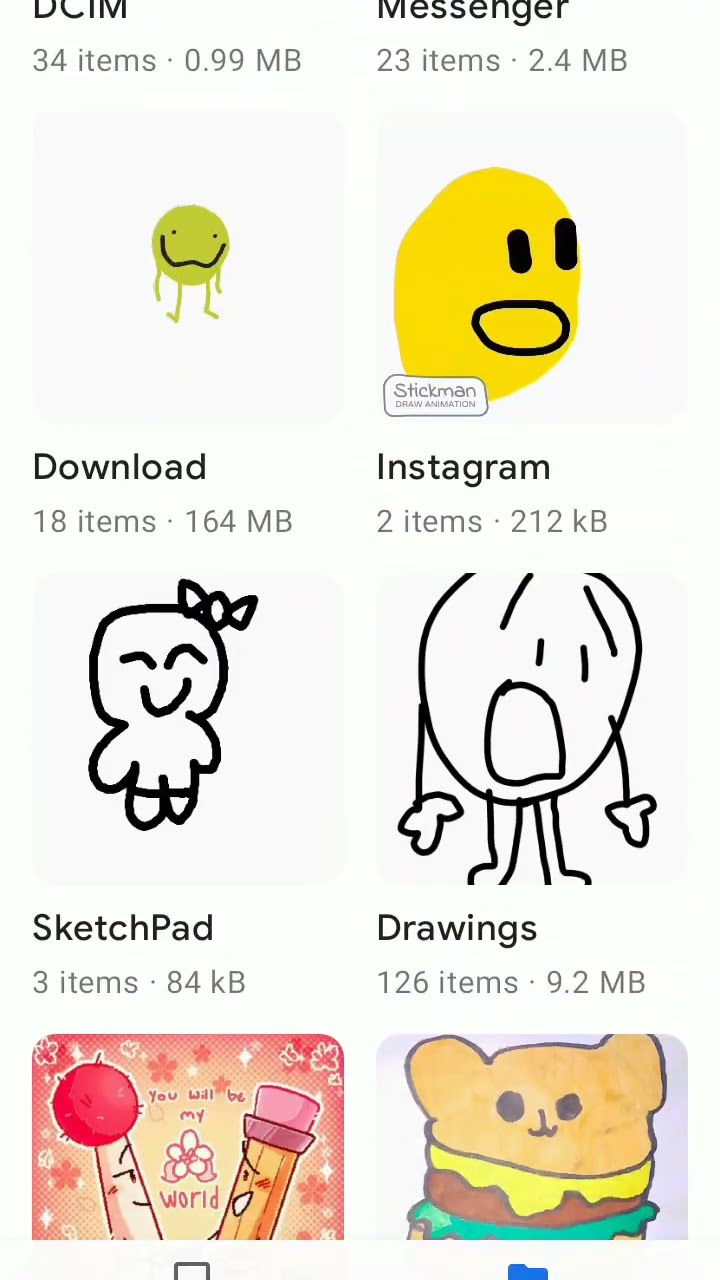The image size is (720, 1280).
Task: Open the folder showing the pink "You will be my world" picture
Action: coord(188,1137)
